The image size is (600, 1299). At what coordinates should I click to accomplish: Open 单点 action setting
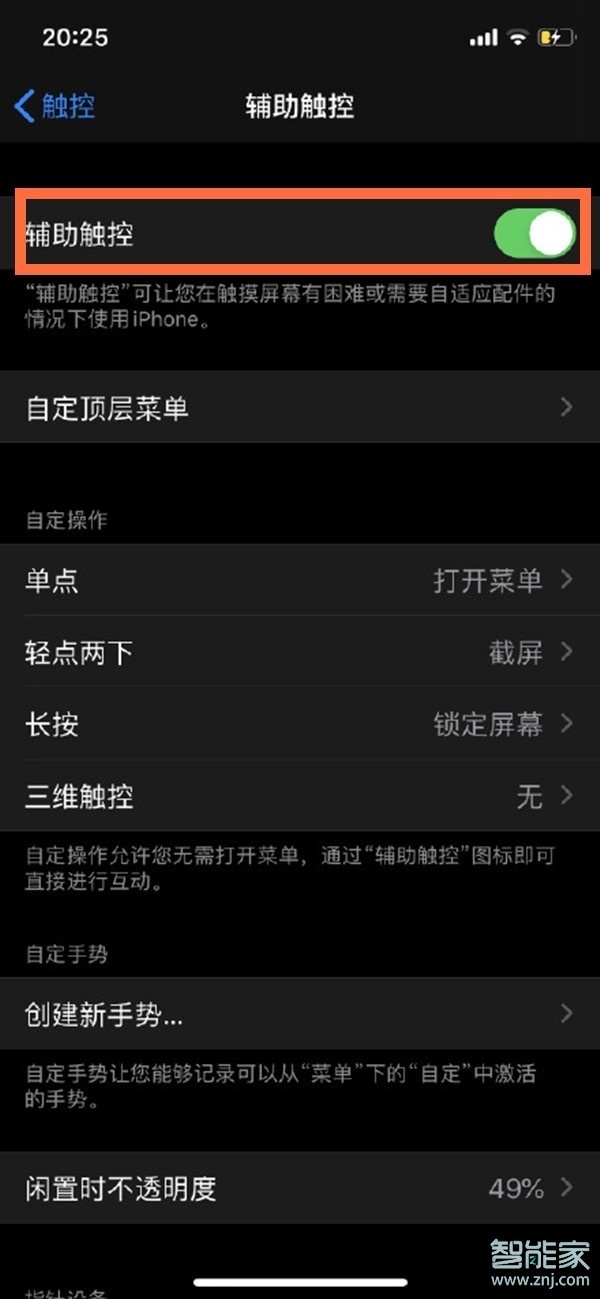tap(300, 580)
